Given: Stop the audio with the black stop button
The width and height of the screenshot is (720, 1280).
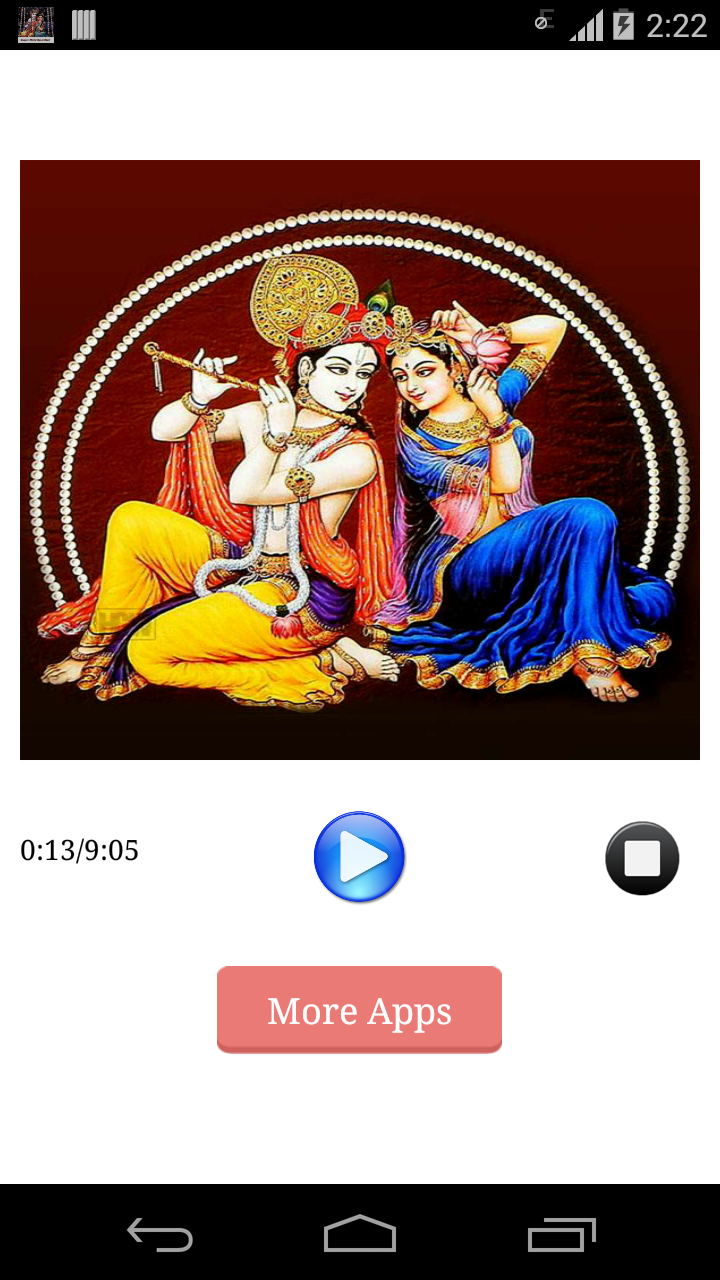Looking at the screenshot, I should [642, 858].
